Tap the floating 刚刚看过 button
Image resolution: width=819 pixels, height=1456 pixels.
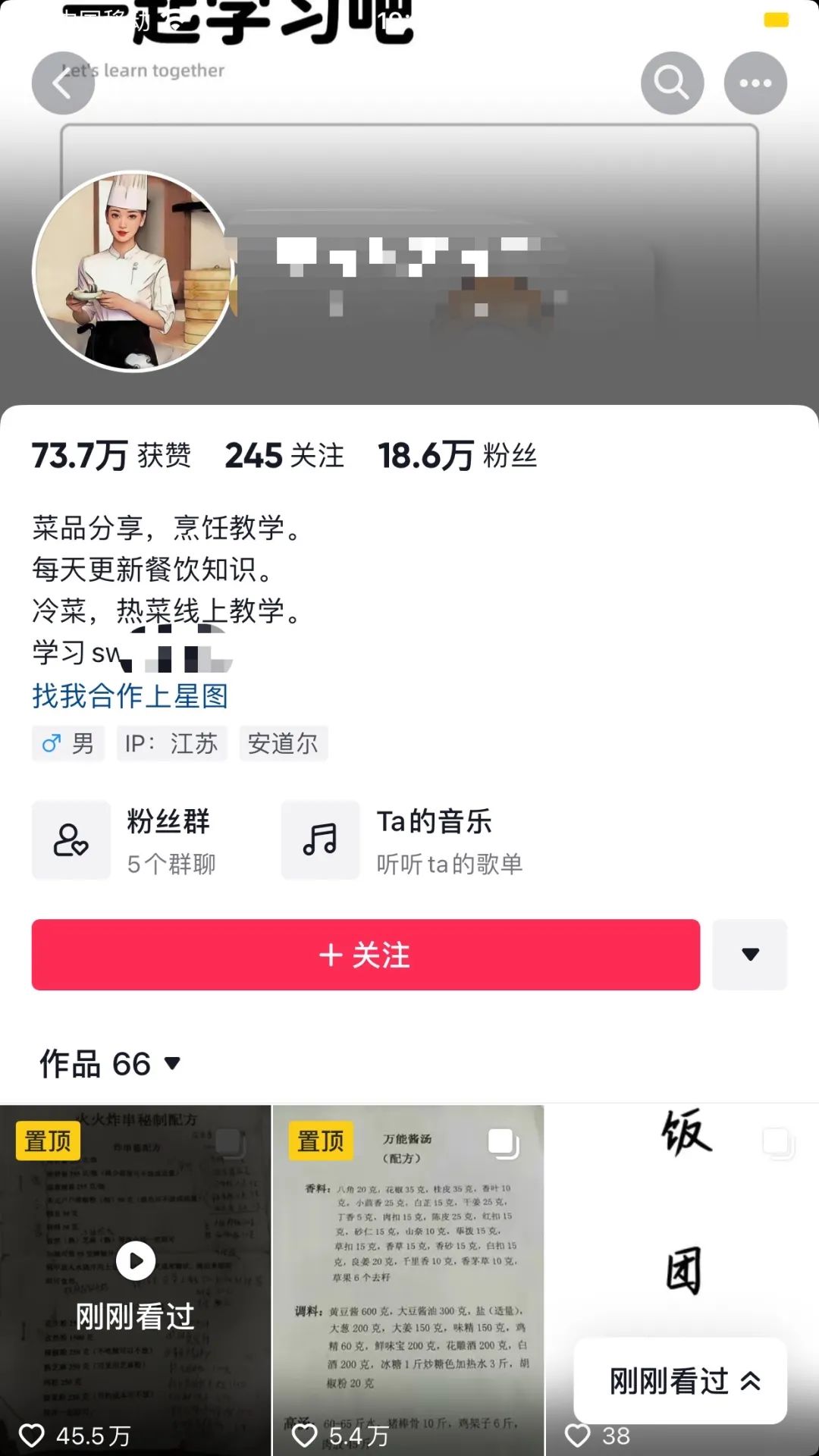pos(680,1381)
